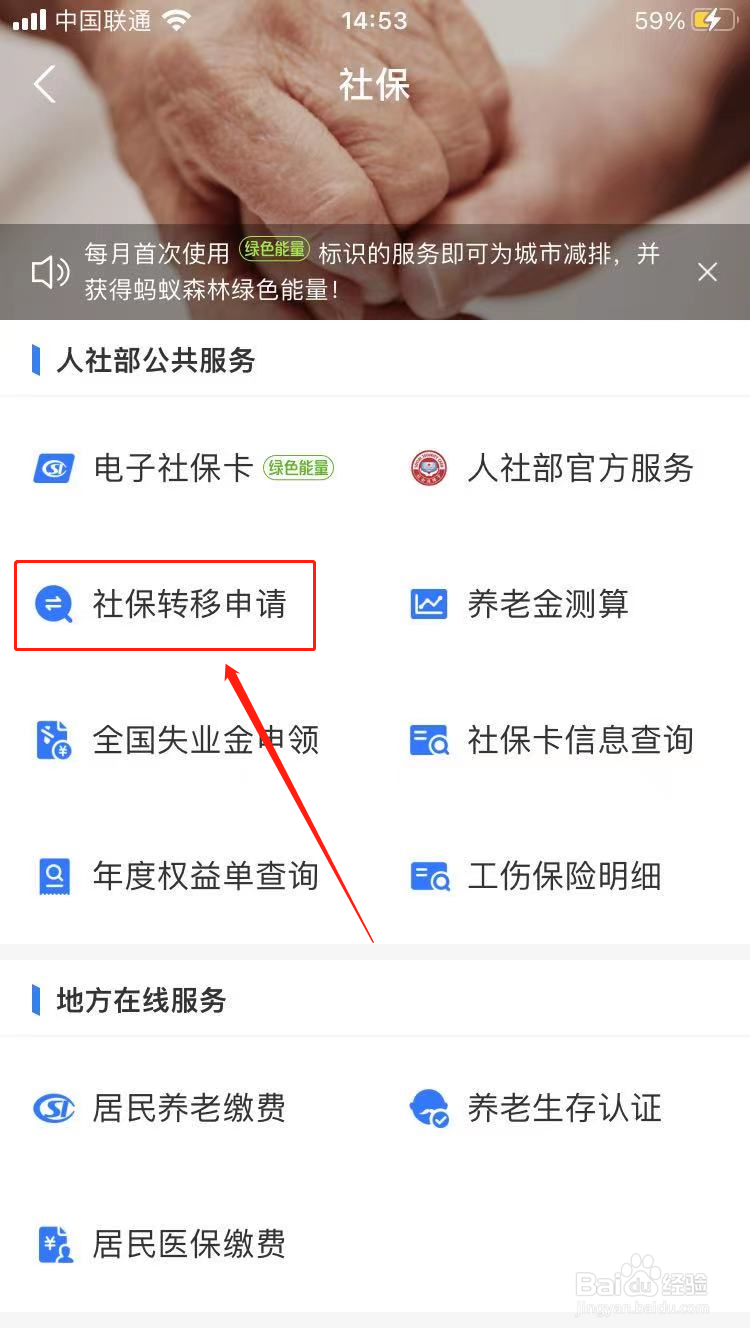Open the 全国失业金电领 service icon

(x=54, y=740)
